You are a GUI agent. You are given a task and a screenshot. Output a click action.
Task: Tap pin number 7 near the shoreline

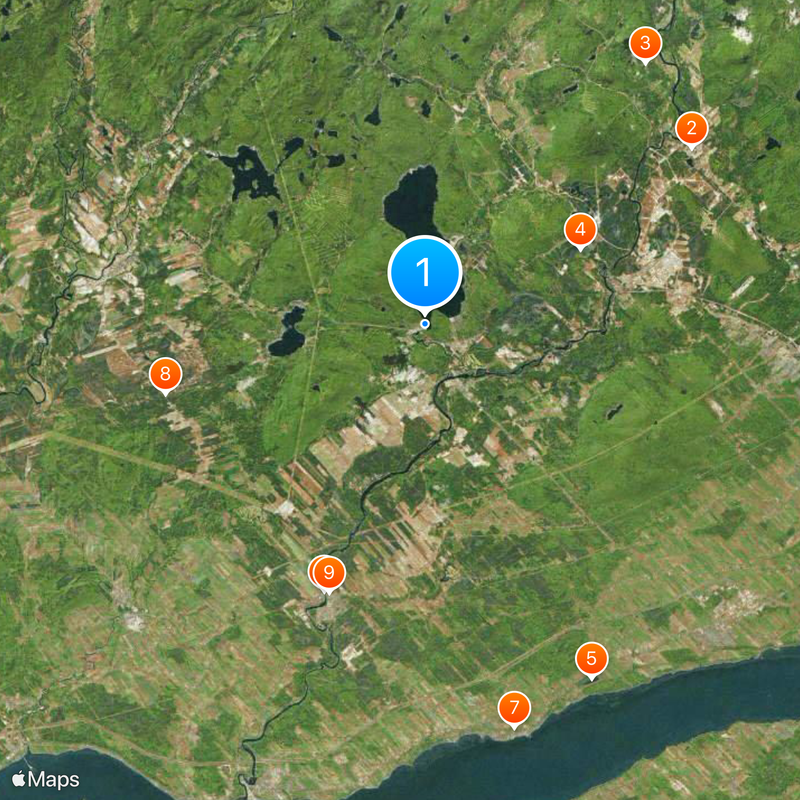click(514, 708)
